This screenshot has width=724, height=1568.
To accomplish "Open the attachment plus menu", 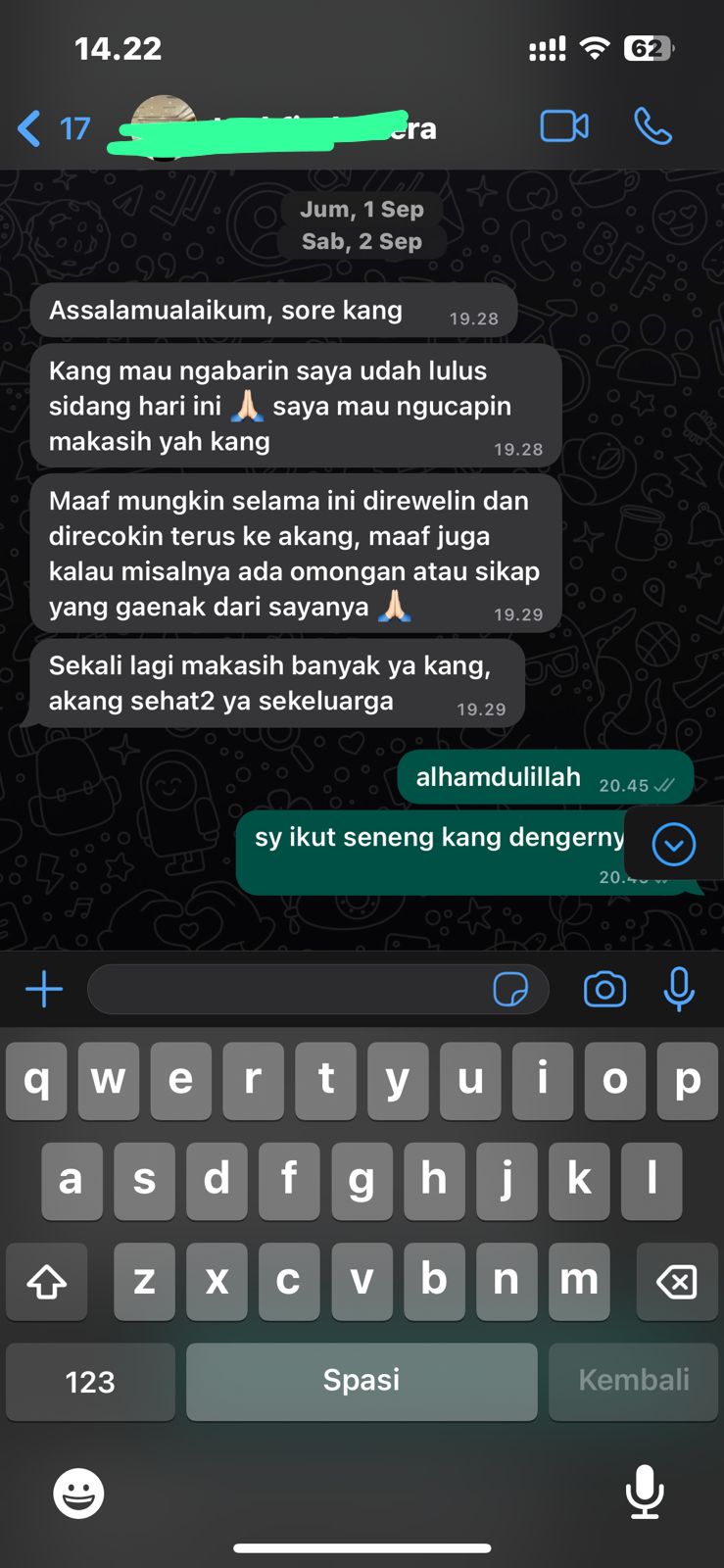I will pos(44,989).
